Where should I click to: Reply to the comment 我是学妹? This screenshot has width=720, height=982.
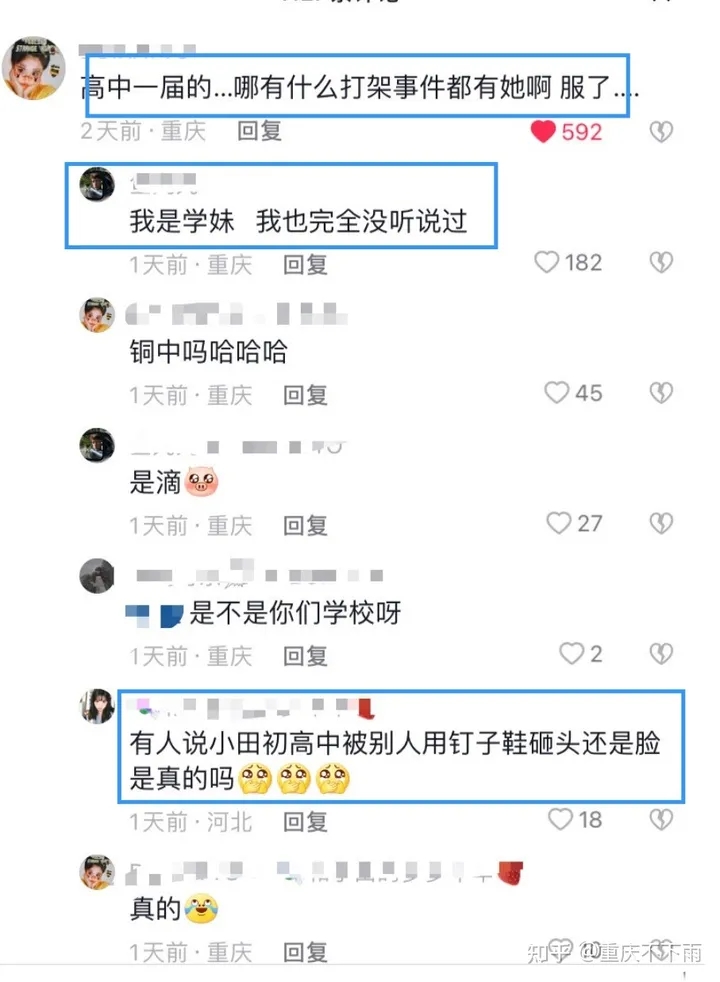pos(305,264)
